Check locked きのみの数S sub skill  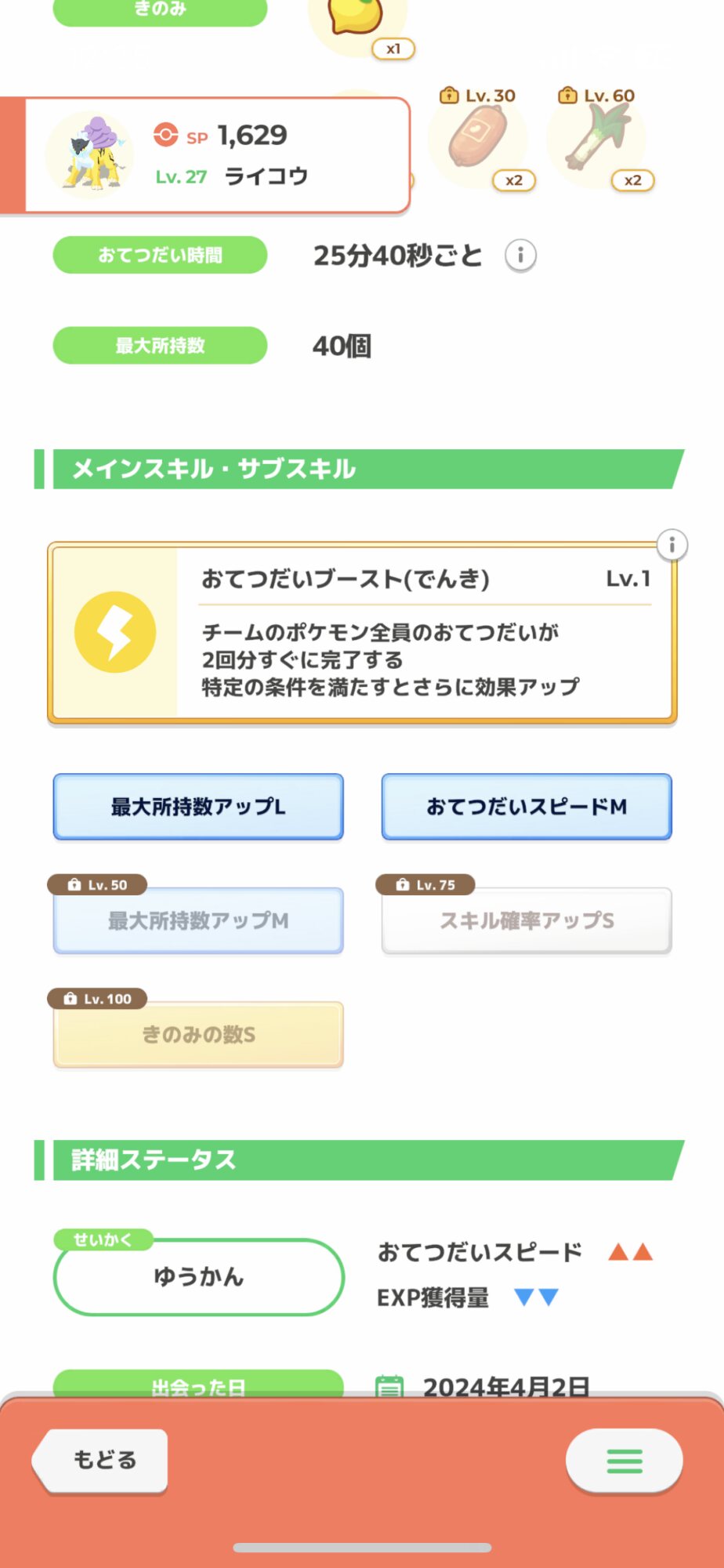(198, 1035)
